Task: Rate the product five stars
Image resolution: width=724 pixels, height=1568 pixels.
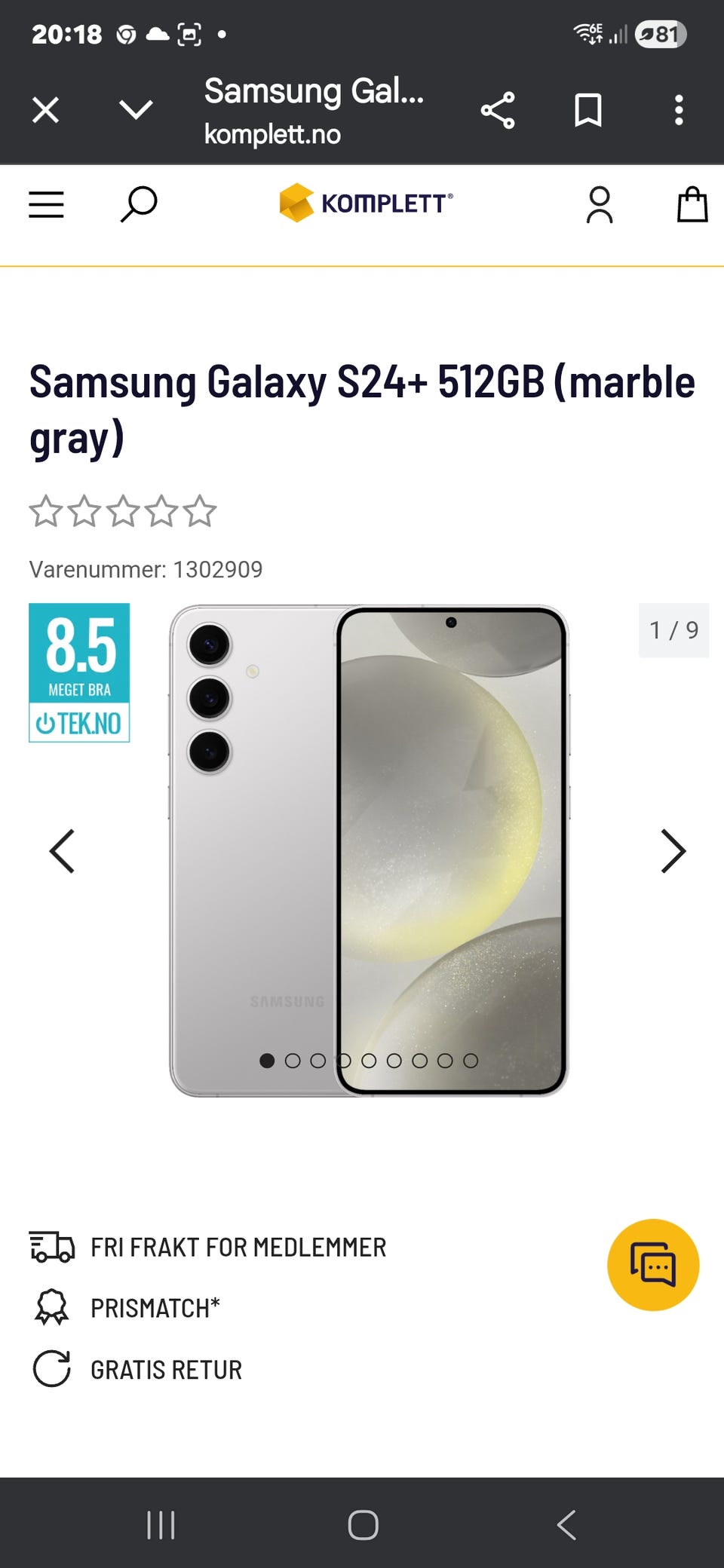Action: pyautogui.click(x=200, y=512)
